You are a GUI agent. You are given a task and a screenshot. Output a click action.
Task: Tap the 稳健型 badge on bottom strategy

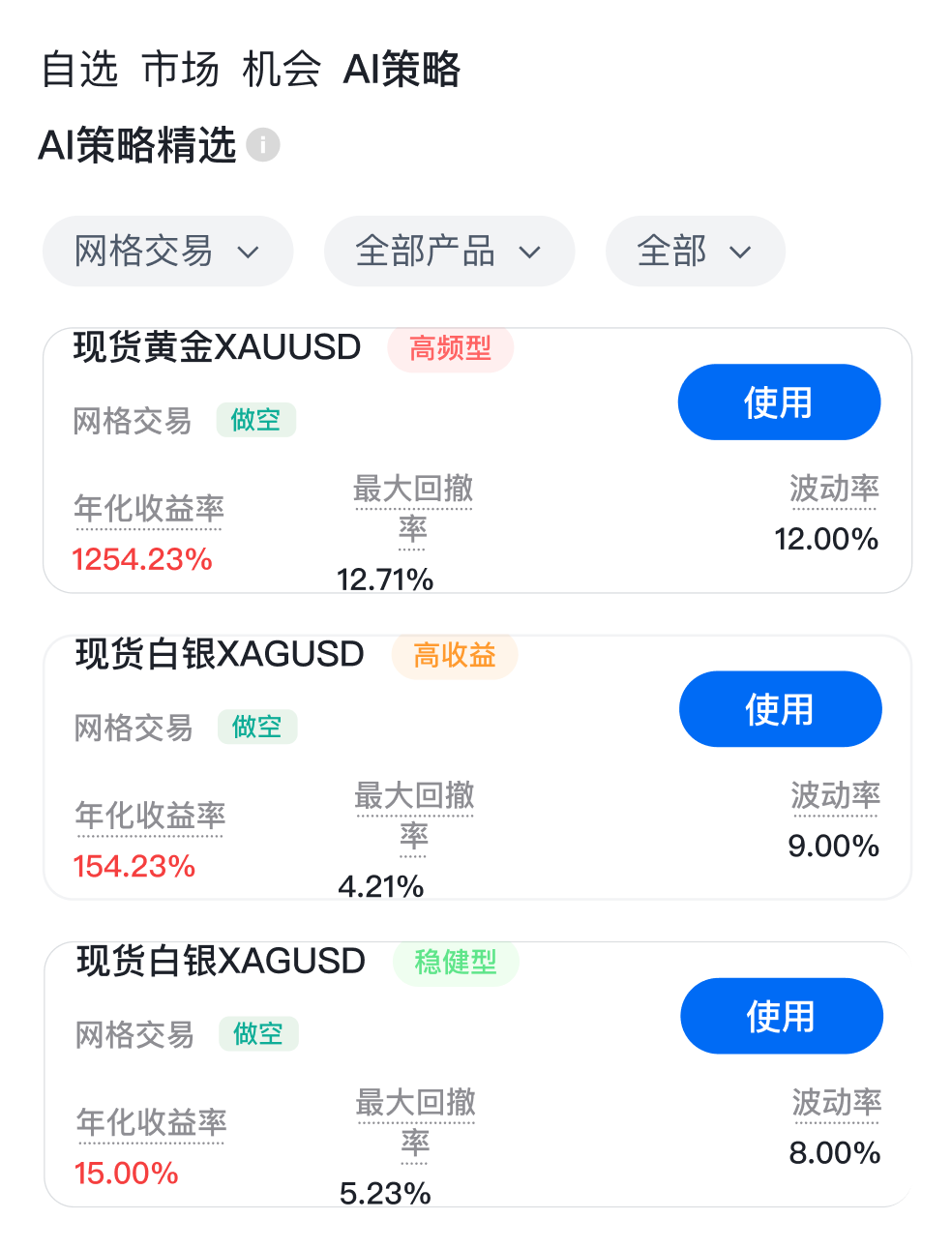(456, 964)
